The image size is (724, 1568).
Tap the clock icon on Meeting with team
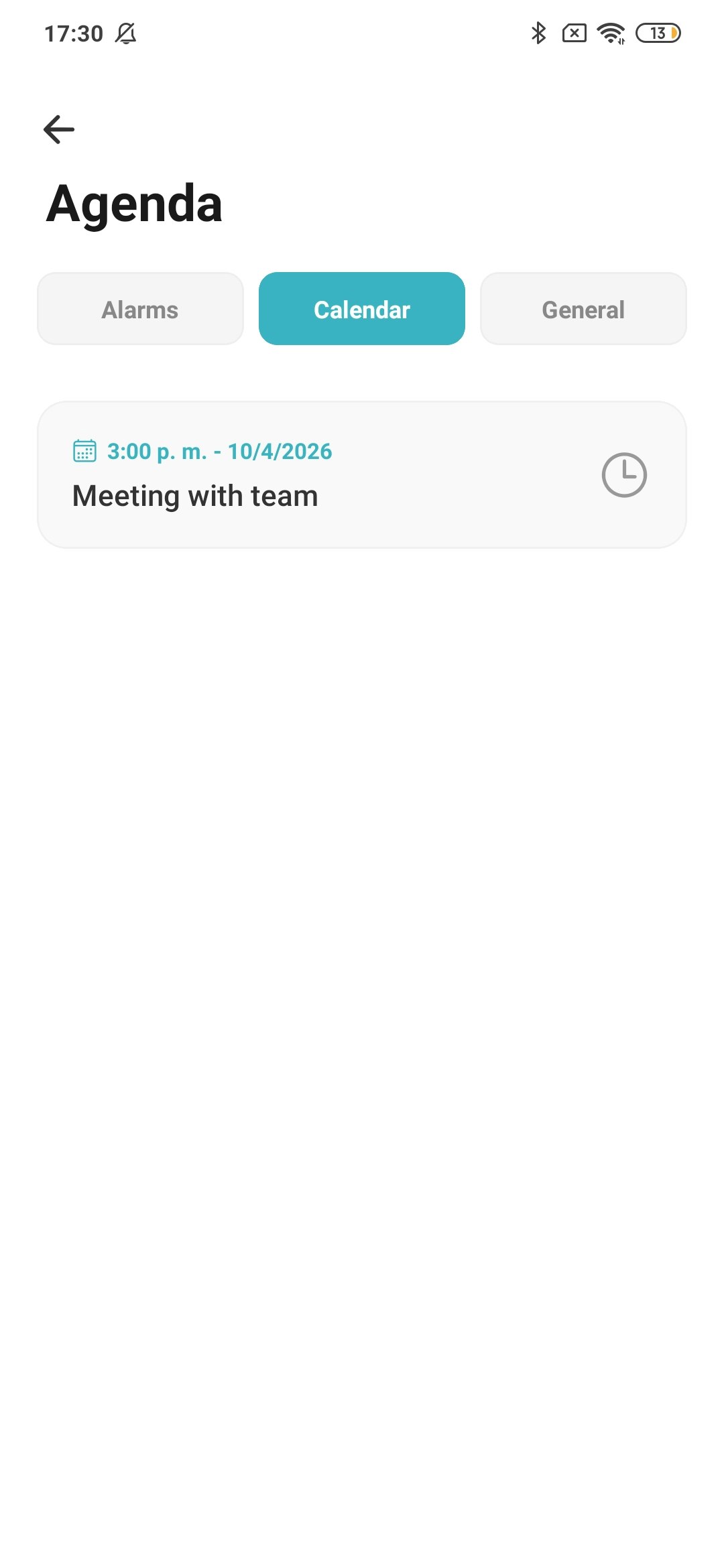(623, 475)
